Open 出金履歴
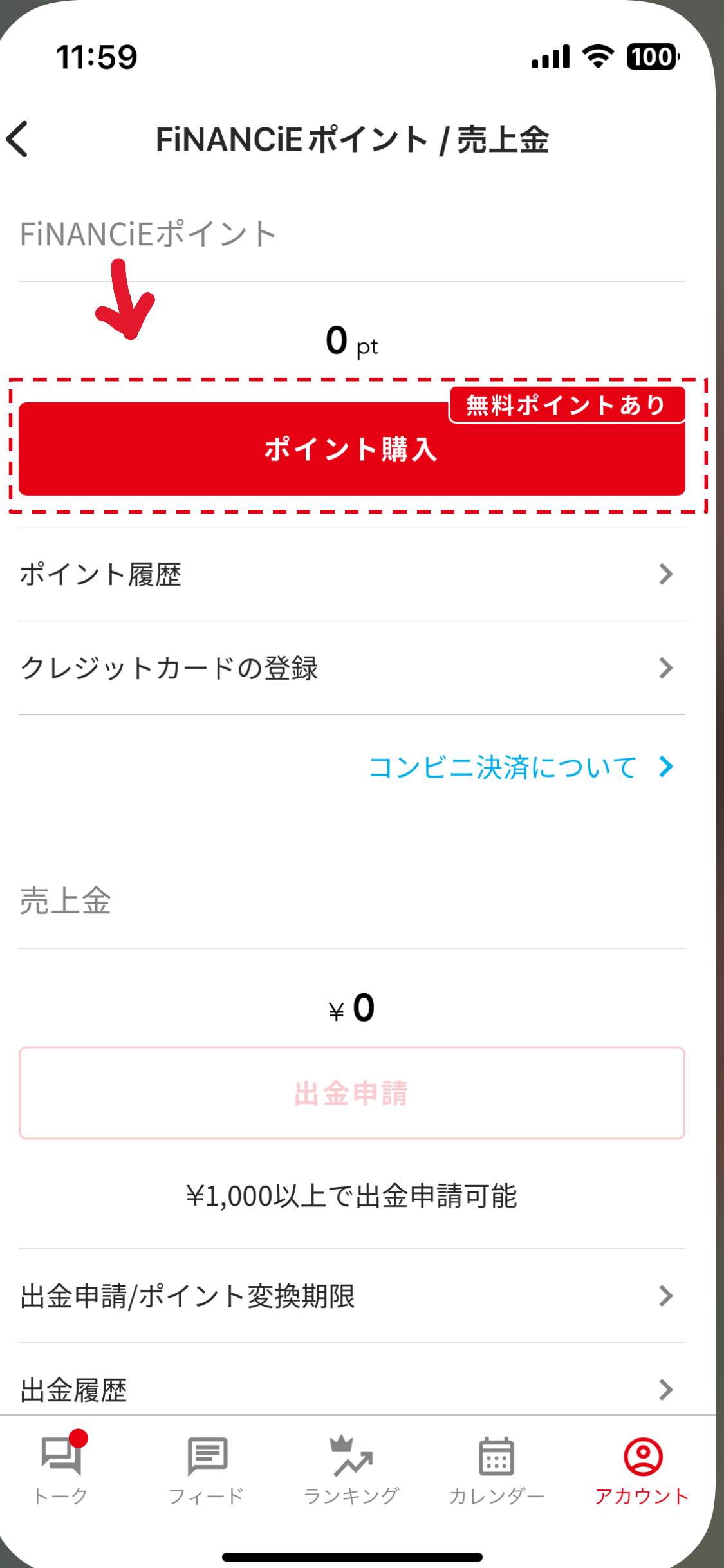This screenshot has height=1568, width=724. click(351, 1389)
